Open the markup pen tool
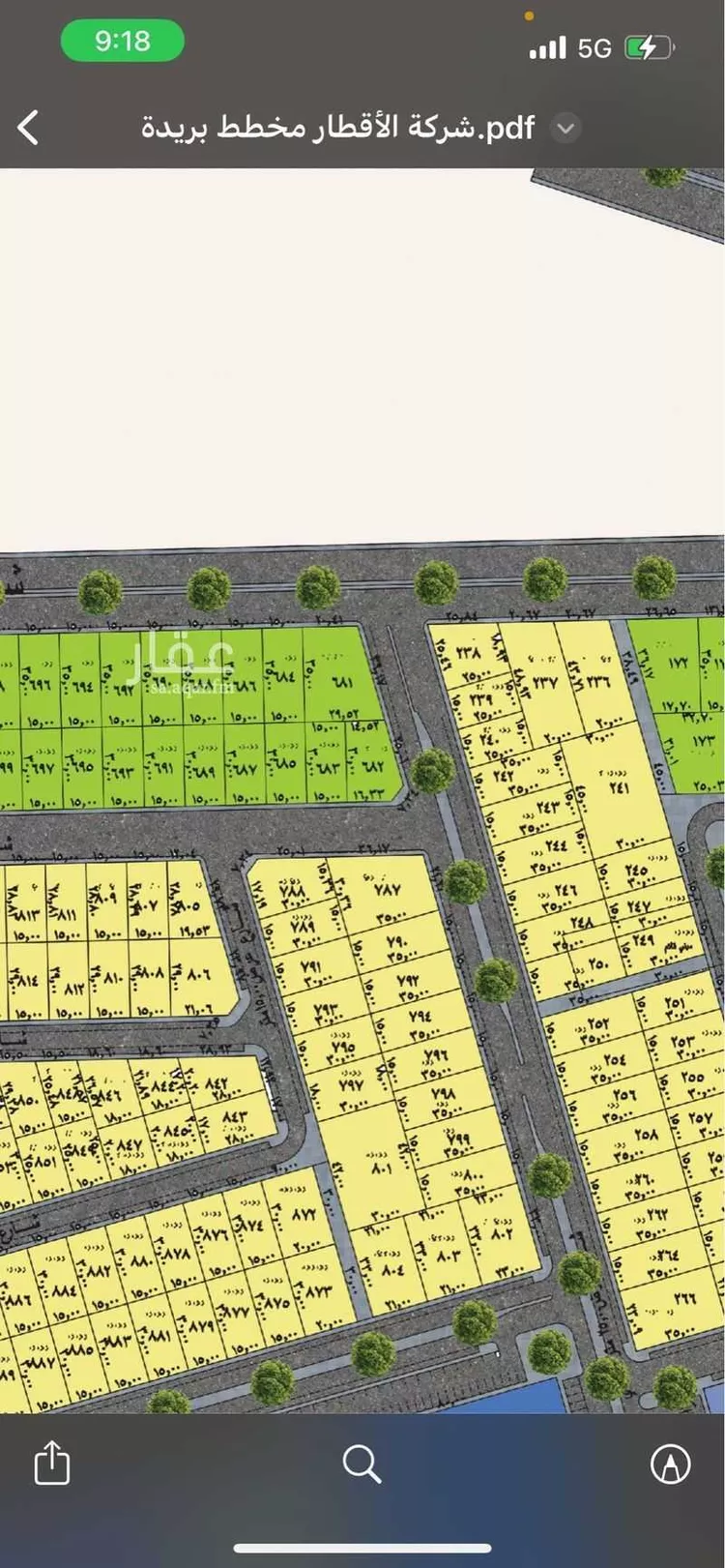Screen dimensions: 725x1568 pos(670,1464)
